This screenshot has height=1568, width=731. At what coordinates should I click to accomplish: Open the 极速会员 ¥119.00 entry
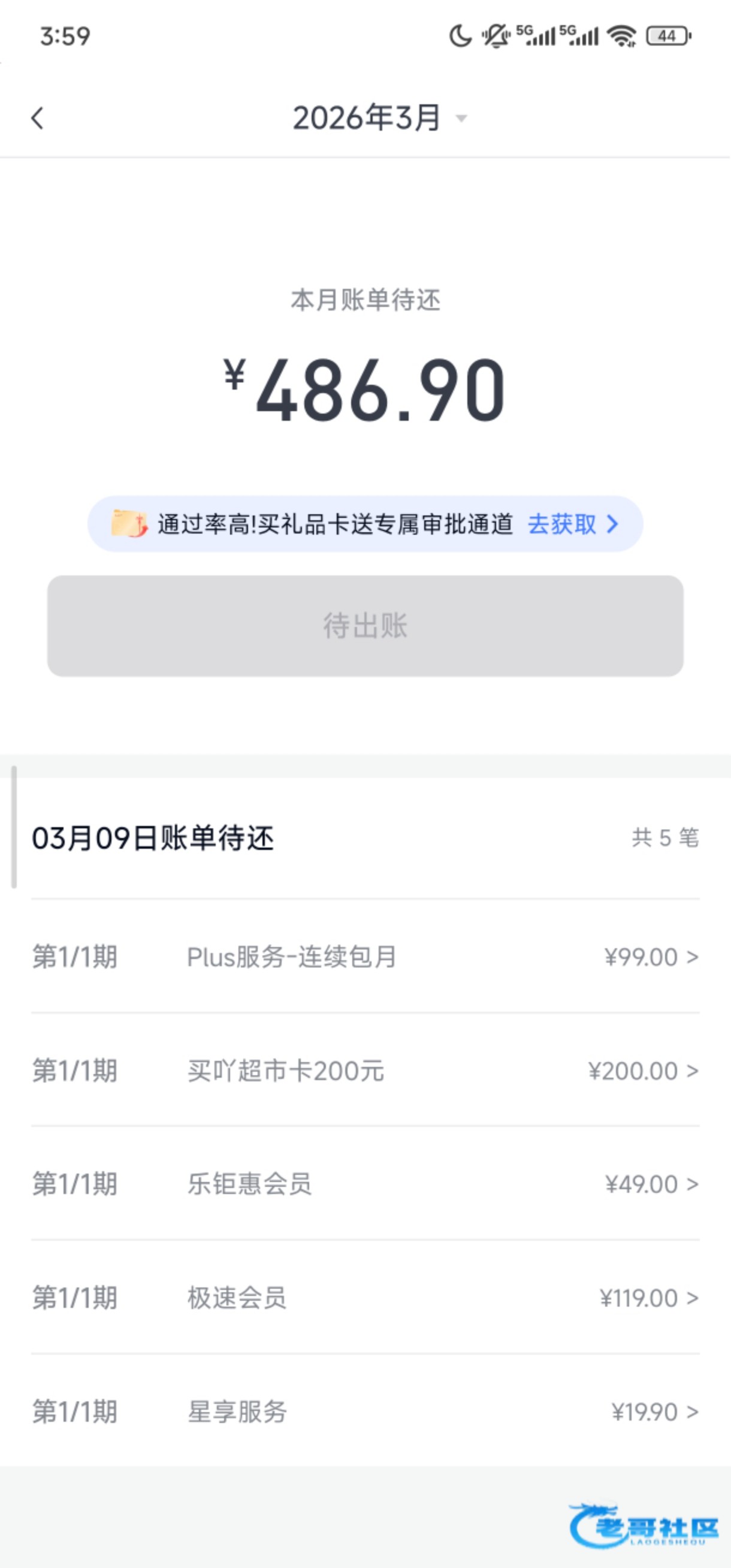[365, 1297]
